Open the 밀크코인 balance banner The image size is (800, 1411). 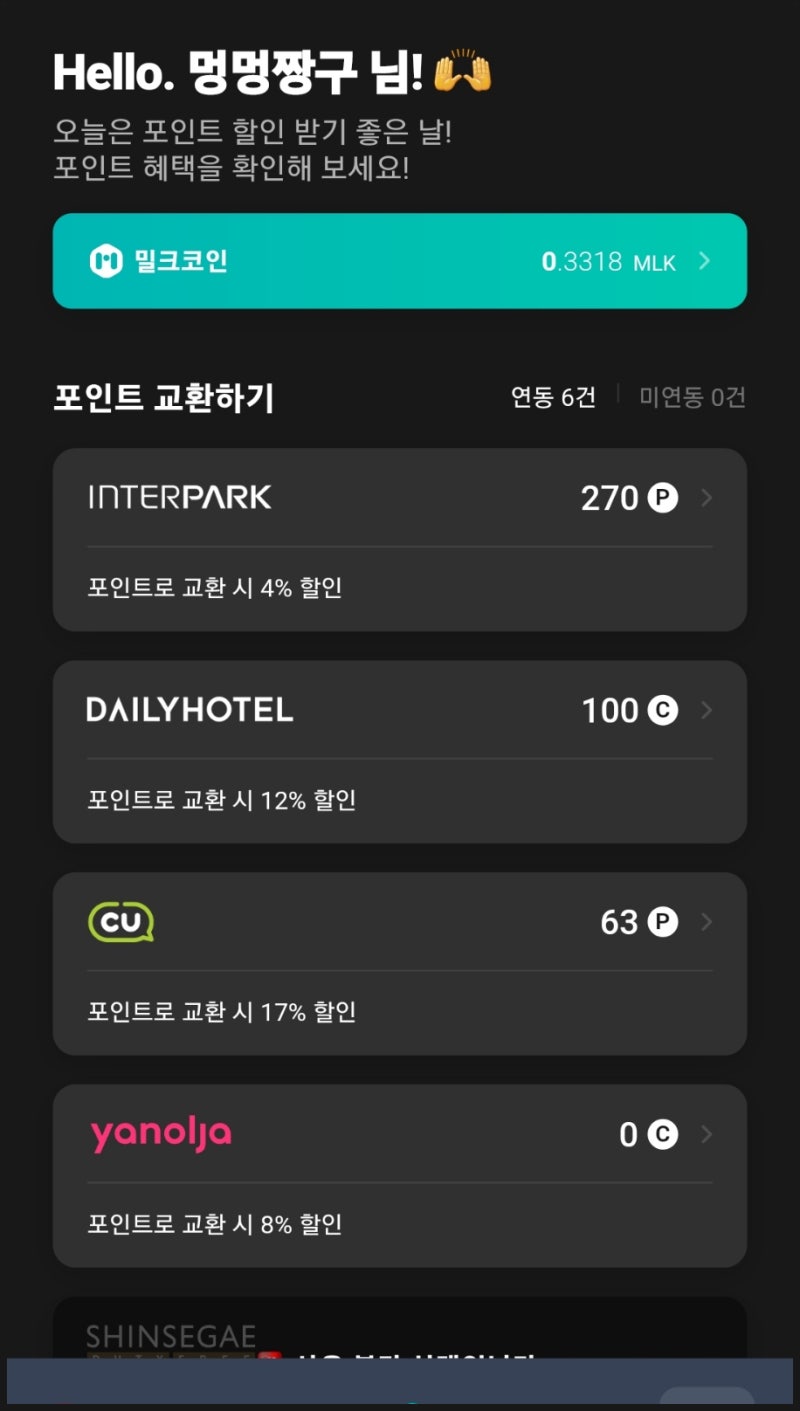(x=400, y=262)
